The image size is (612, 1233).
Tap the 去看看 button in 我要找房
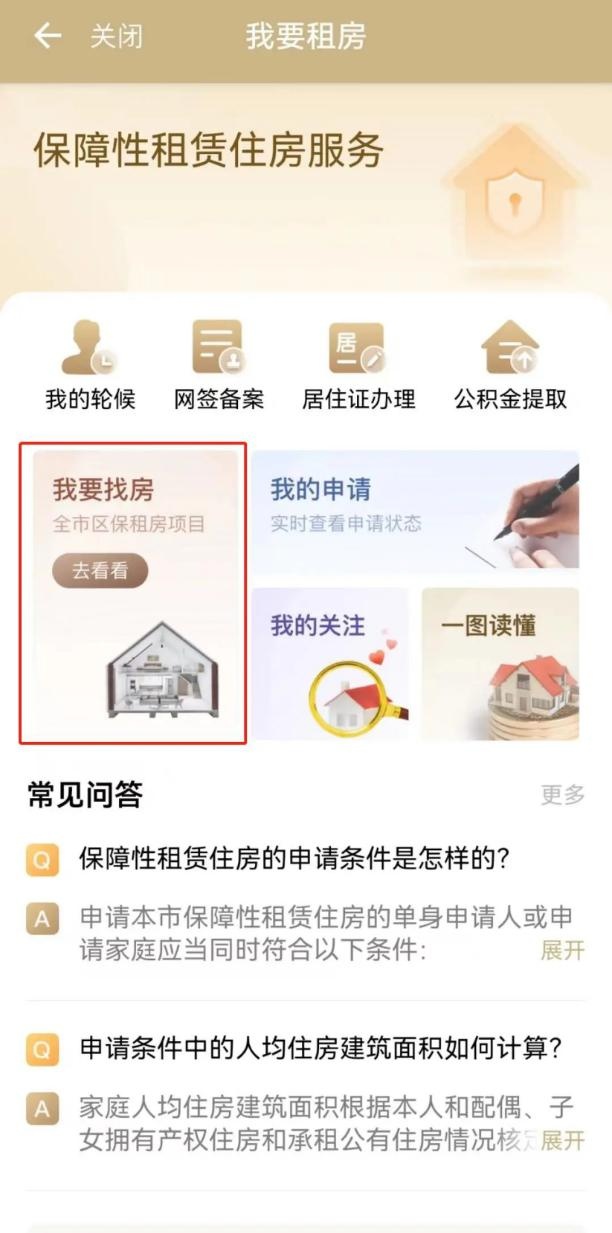click(x=100, y=571)
